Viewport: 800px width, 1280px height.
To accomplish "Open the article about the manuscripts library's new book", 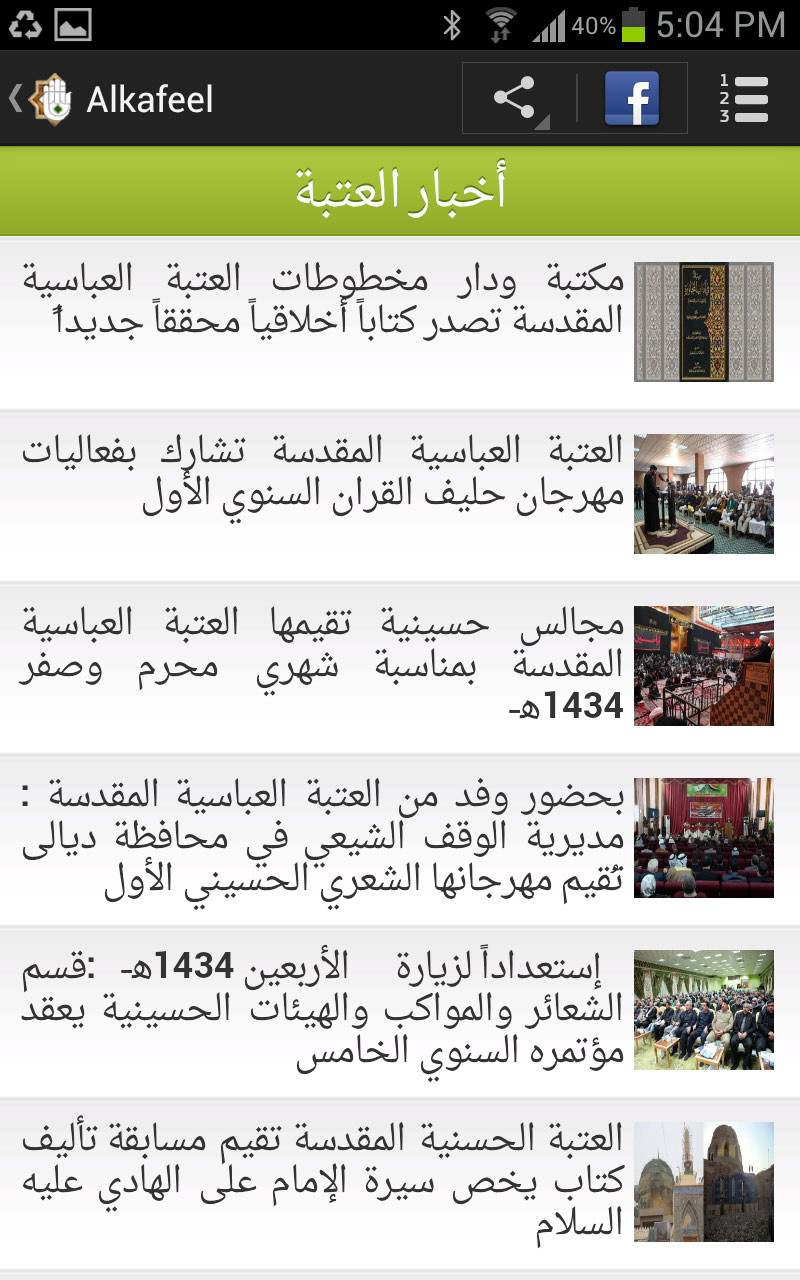I will 400,324.
